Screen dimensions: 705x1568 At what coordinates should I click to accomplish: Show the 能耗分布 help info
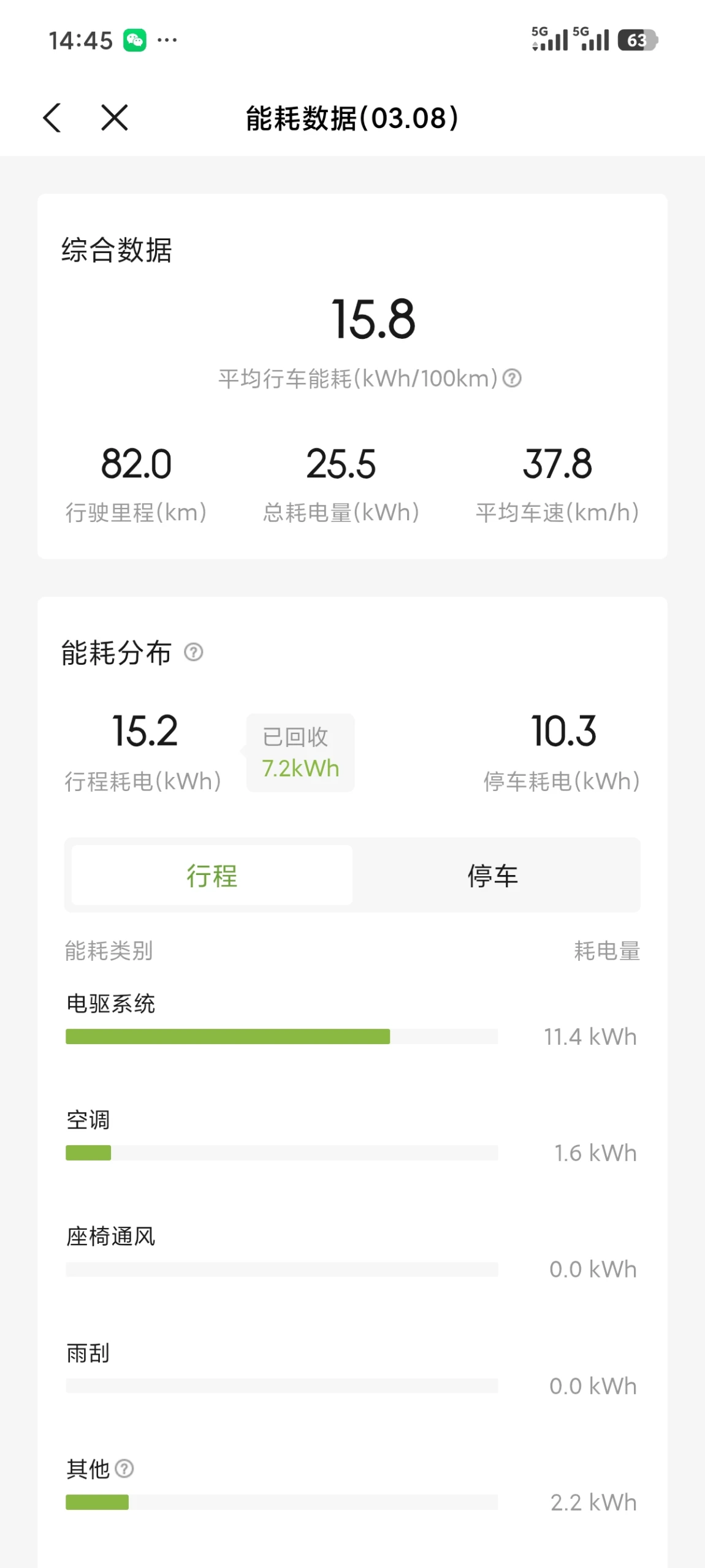pos(194,652)
